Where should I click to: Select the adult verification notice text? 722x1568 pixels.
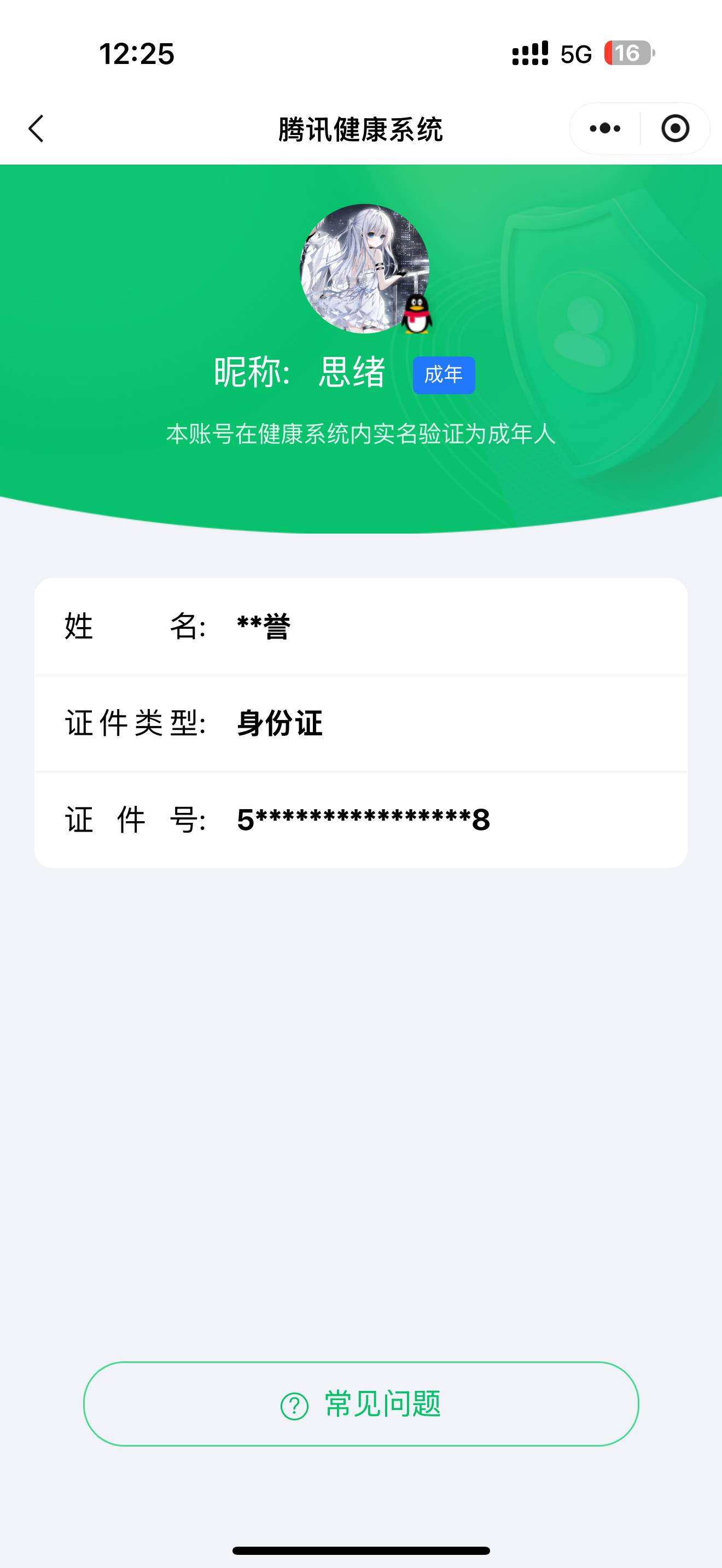tap(360, 434)
